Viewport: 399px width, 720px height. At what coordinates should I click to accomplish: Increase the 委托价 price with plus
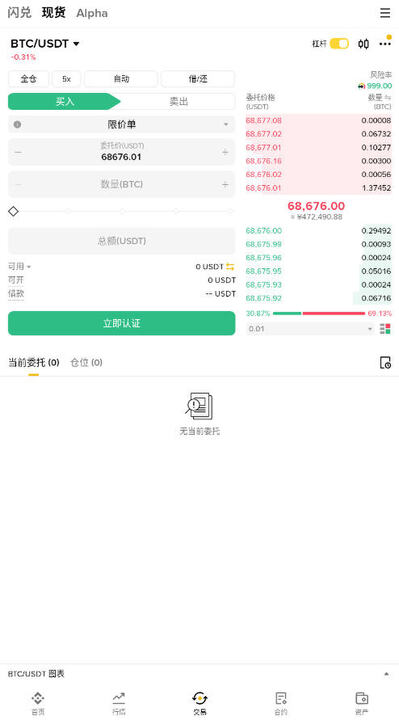(225, 152)
